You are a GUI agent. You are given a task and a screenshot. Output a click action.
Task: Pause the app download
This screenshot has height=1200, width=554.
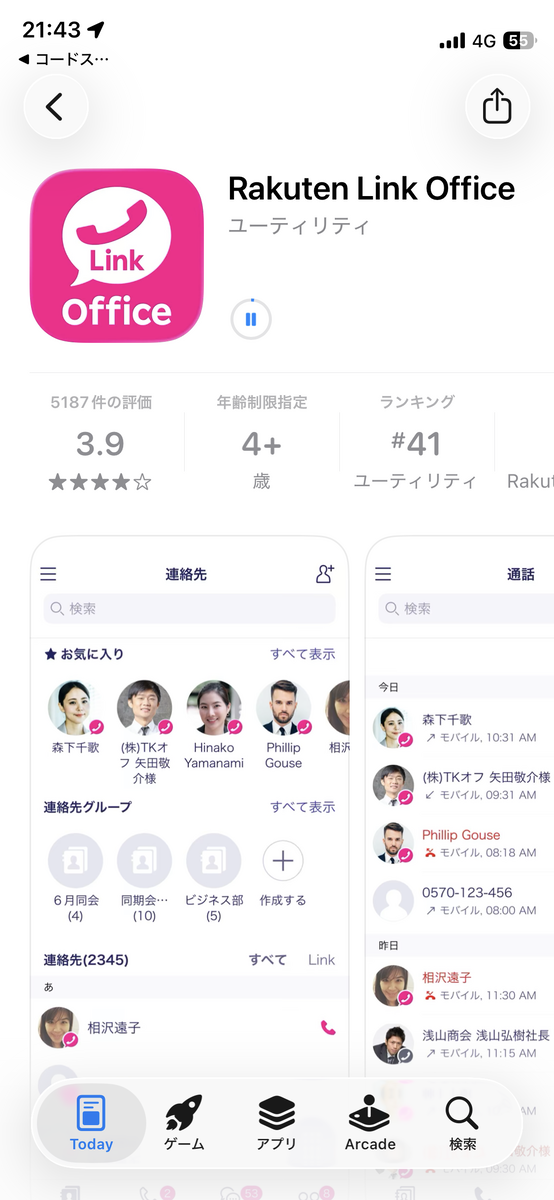click(x=251, y=319)
